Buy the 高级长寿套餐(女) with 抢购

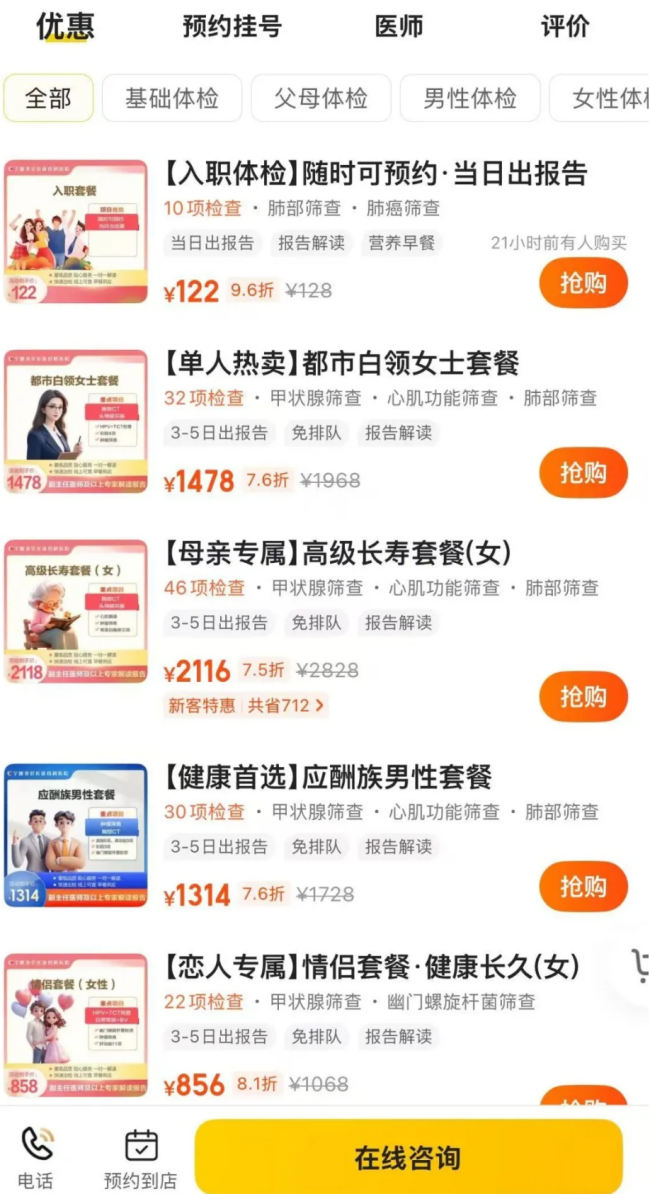pos(583,696)
